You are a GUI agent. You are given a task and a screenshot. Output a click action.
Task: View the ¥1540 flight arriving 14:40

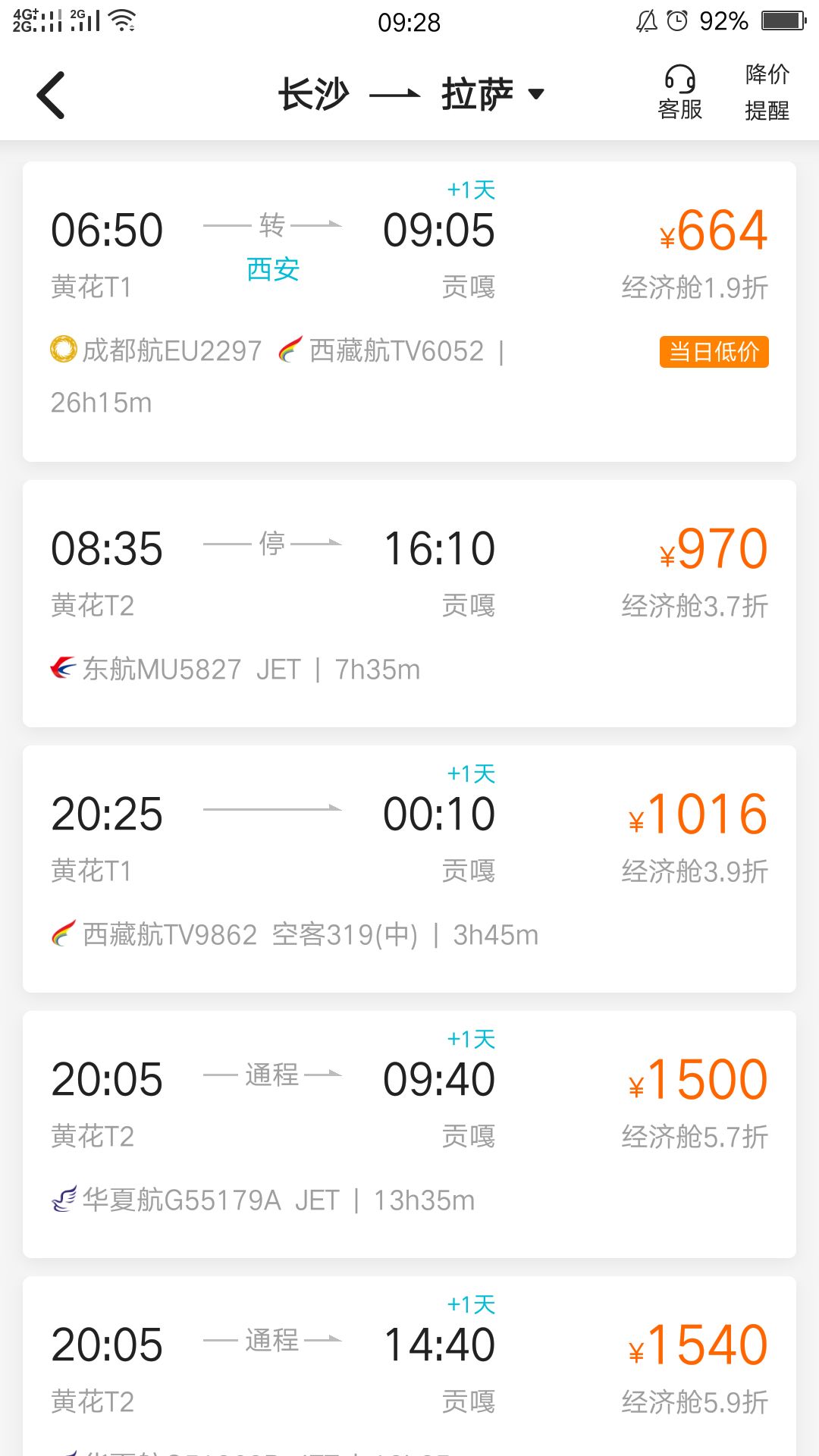tap(409, 1366)
